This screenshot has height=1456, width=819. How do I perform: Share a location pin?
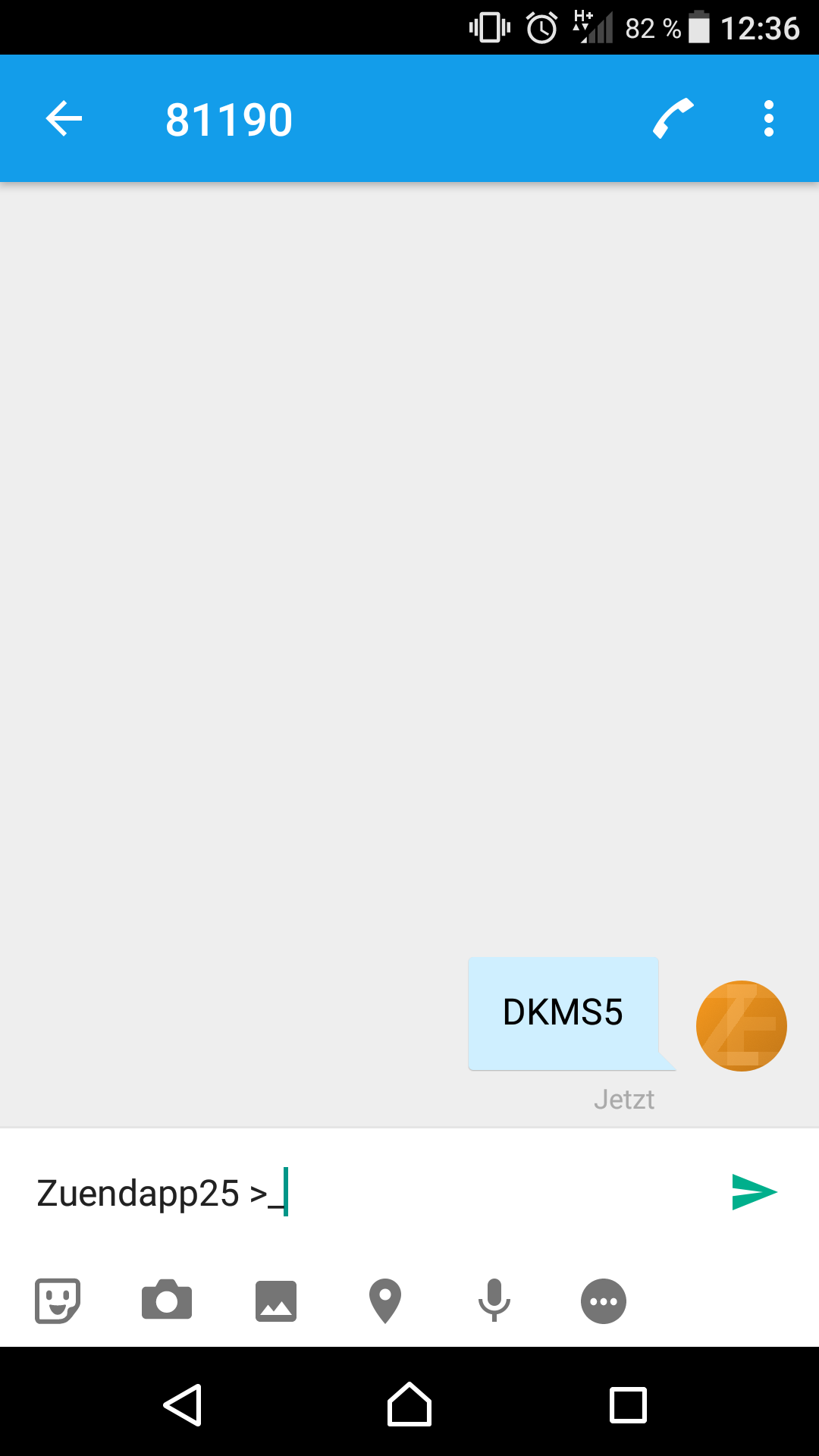385,1301
